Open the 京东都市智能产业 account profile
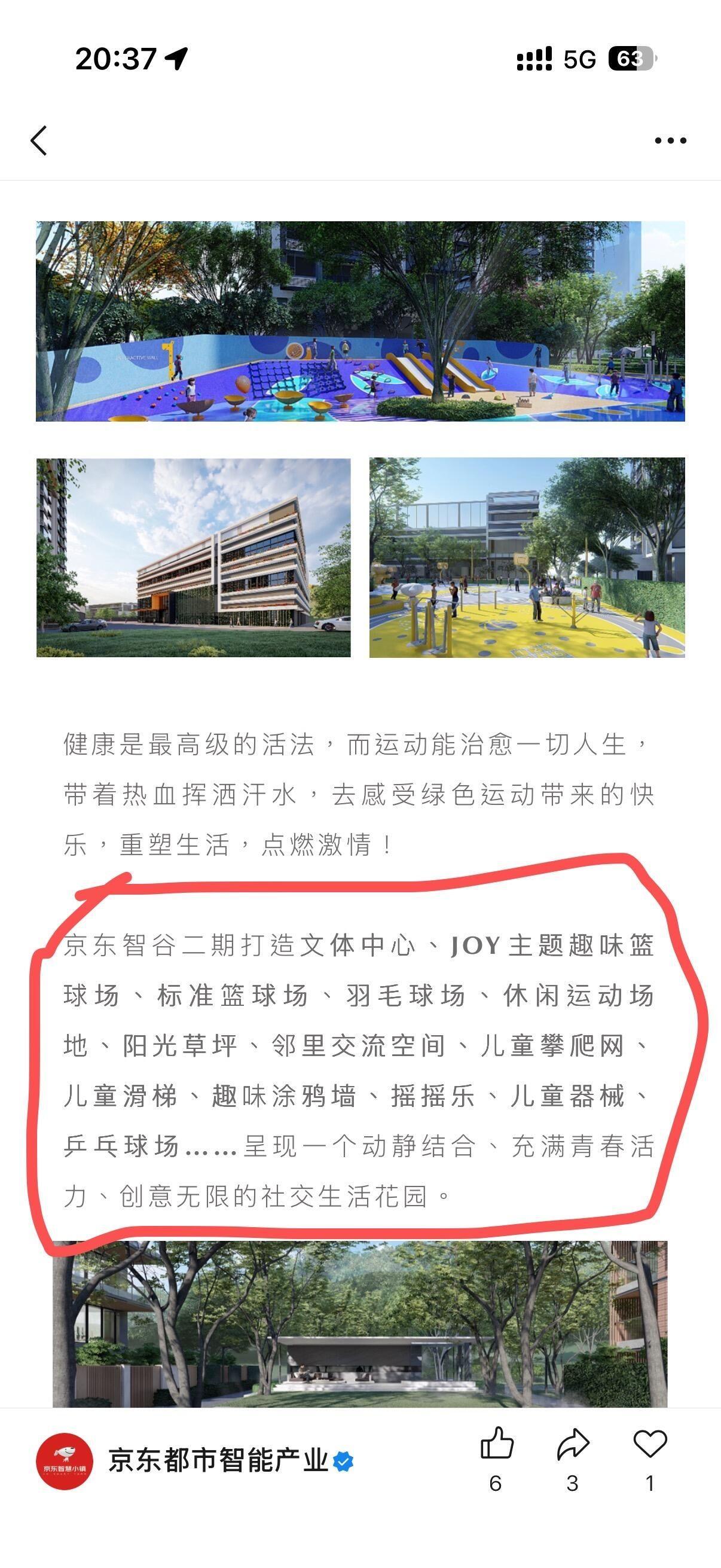 (x=218, y=1460)
